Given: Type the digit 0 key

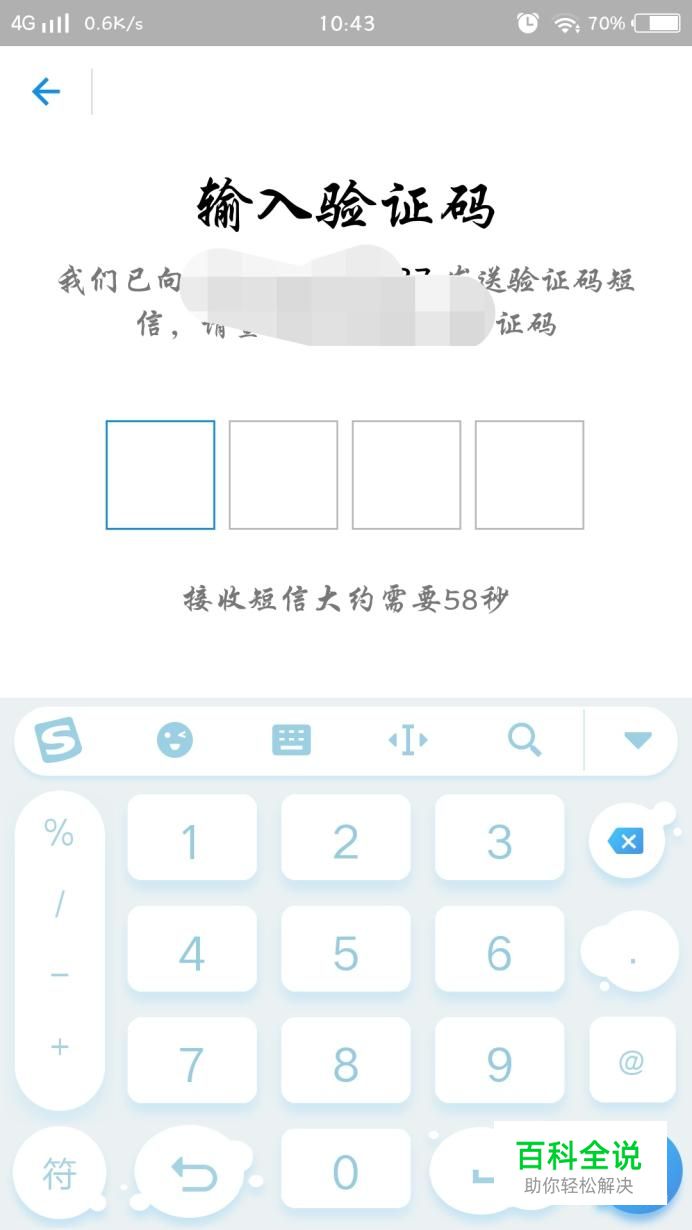Looking at the screenshot, I should (345, 1172).
